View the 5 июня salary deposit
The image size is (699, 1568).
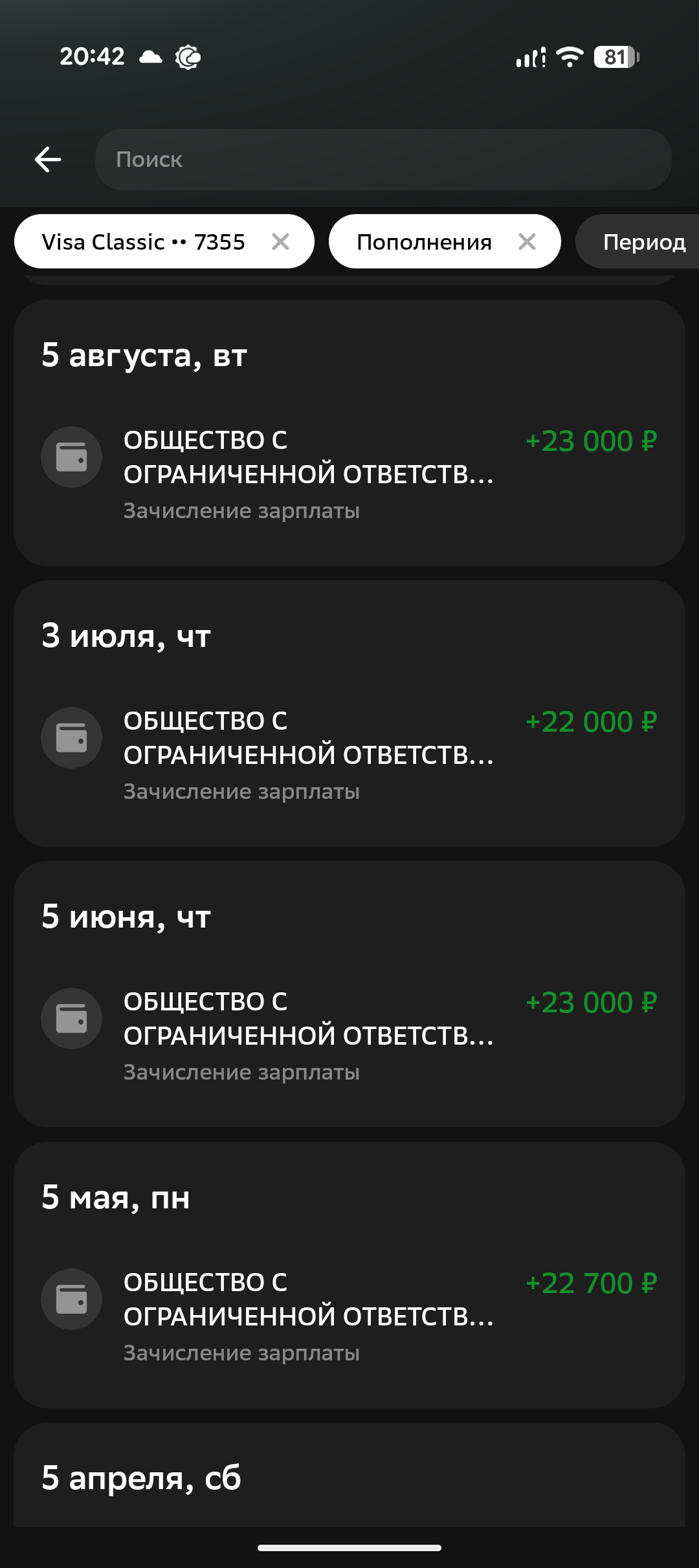point(349,1035)
